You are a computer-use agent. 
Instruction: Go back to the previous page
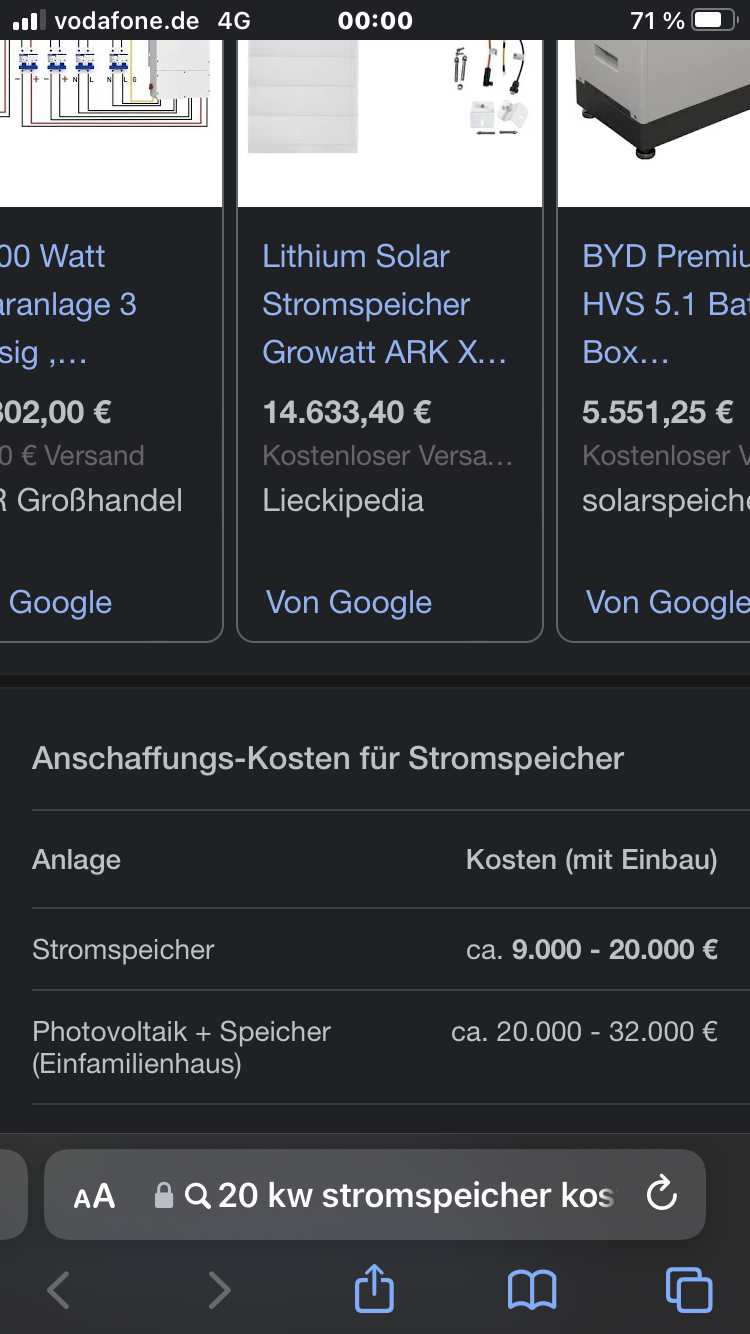coord(59,1290)
